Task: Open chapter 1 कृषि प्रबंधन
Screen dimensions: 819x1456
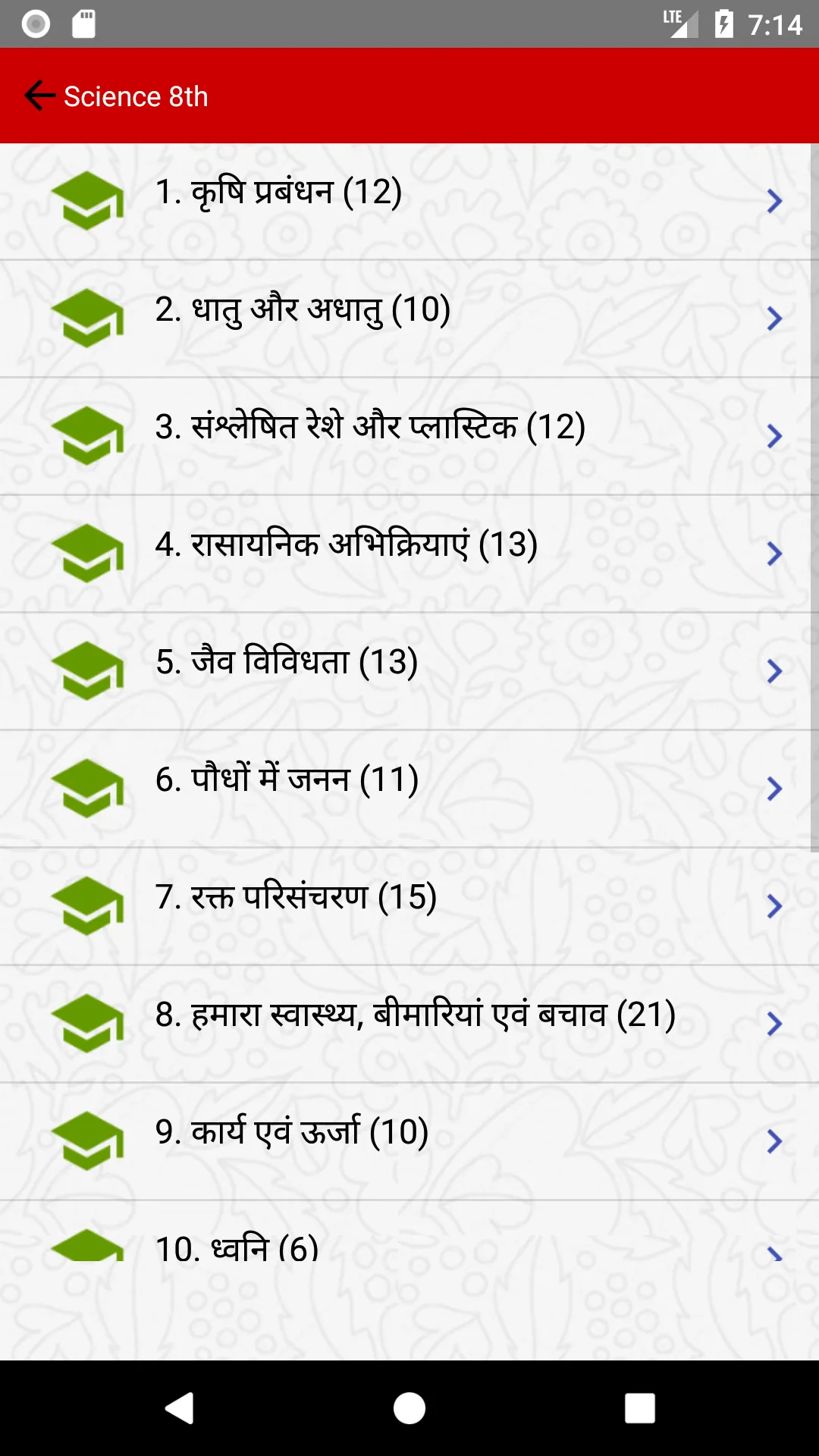Action: (409, 202)
